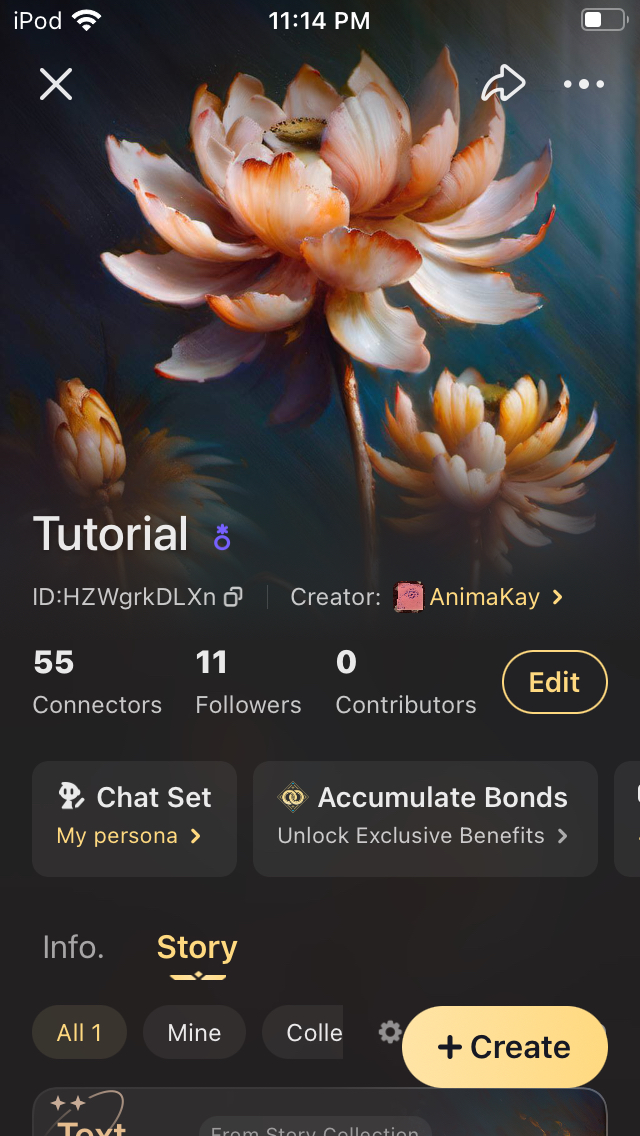
Task: Create a new story
Action: click(504, 1047)
